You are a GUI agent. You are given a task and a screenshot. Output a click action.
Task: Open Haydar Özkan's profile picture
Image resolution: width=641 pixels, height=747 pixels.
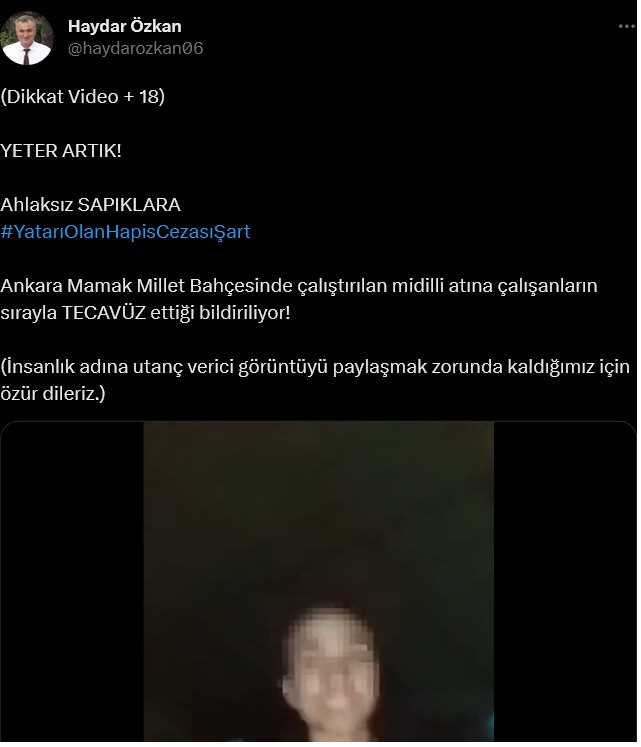point(29,38)
